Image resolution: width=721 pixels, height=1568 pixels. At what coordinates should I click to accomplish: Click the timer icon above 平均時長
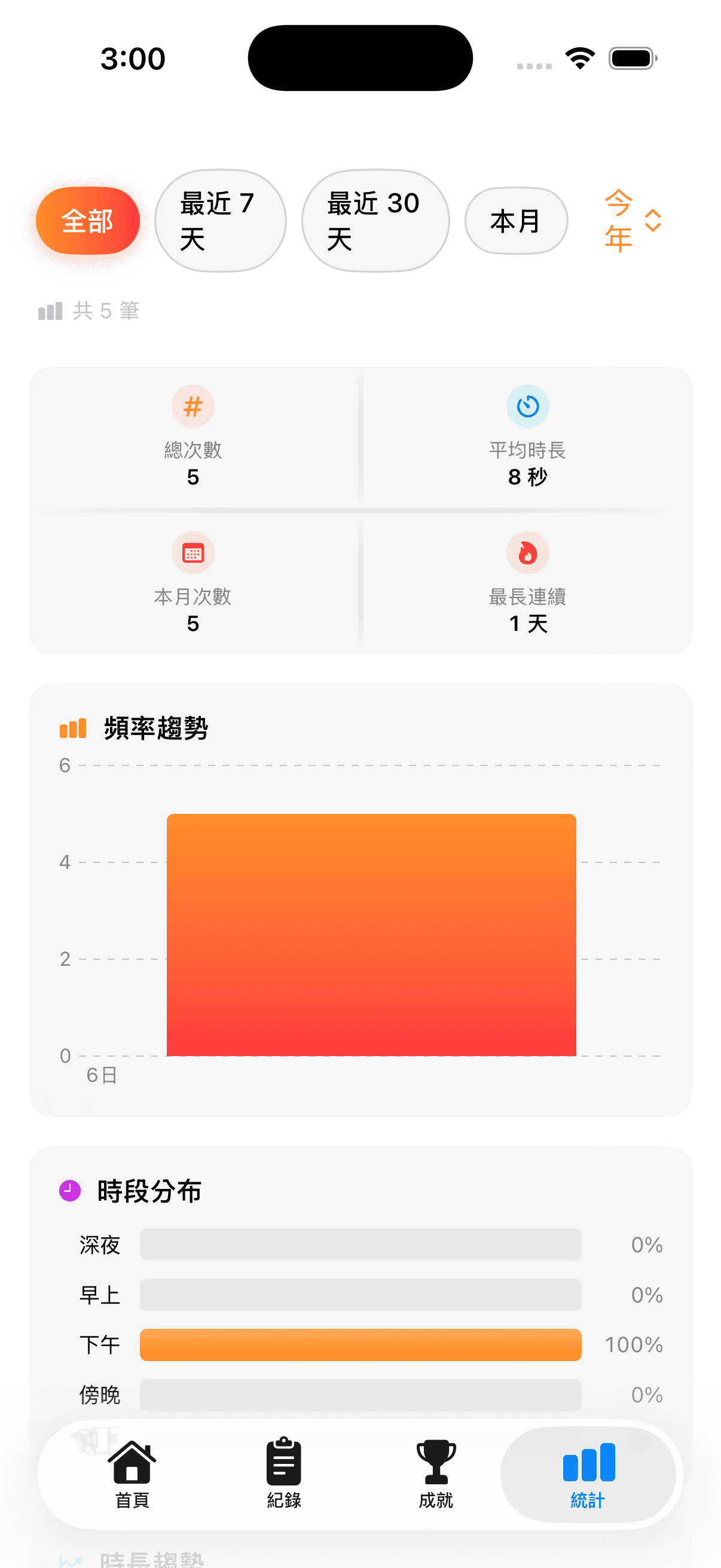(528, 405)
